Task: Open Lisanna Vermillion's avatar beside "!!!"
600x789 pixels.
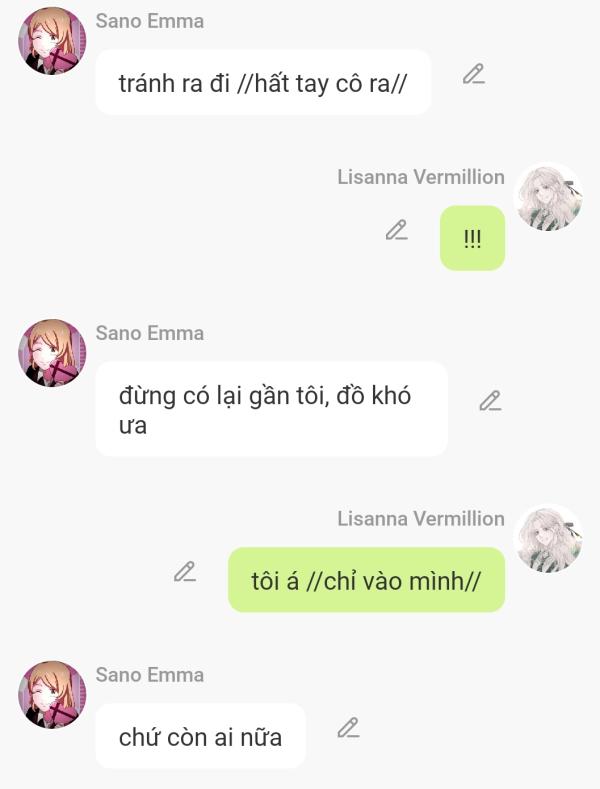Action: point(547,197)
